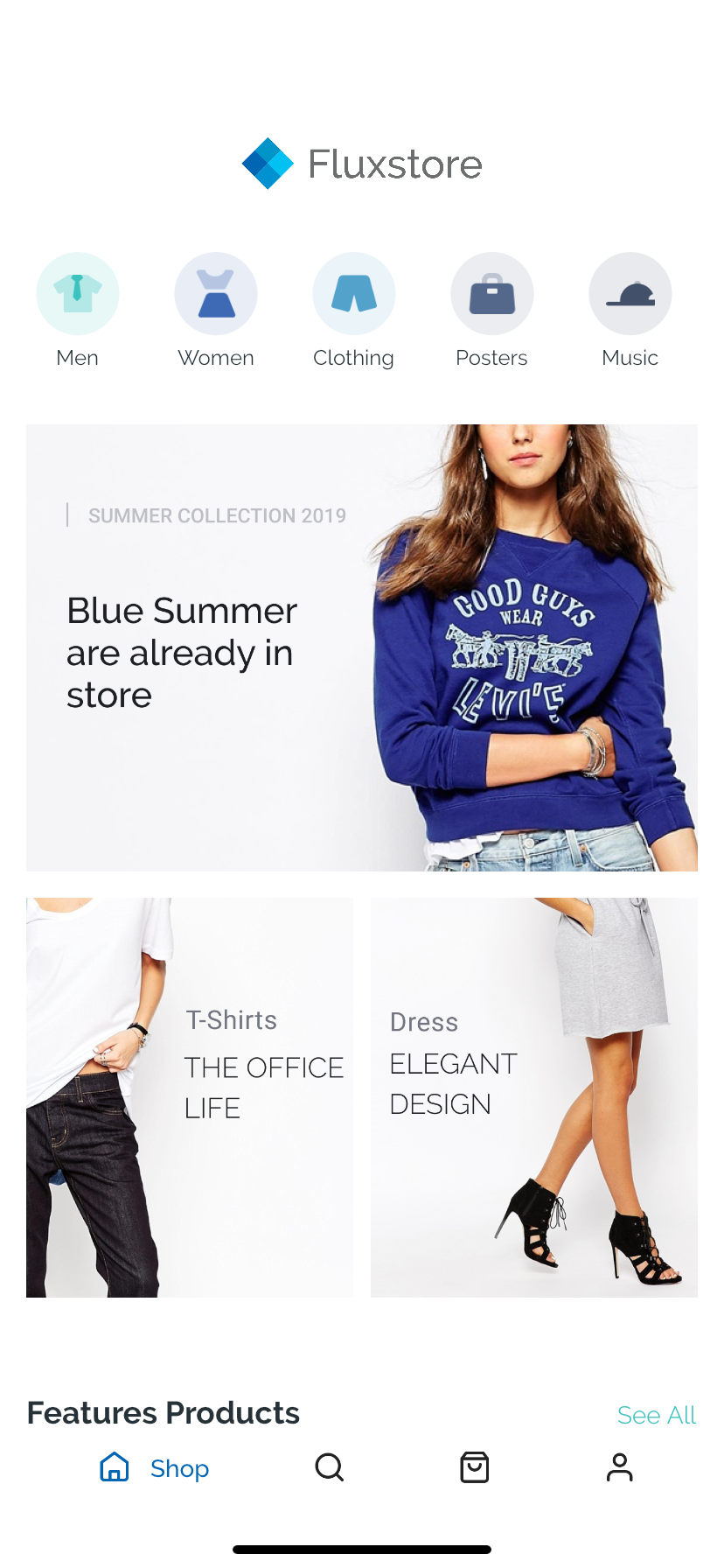The width and height of the screenshot is (724, 1568).
Task: Open the Posters category
Action: coord(492,294)
